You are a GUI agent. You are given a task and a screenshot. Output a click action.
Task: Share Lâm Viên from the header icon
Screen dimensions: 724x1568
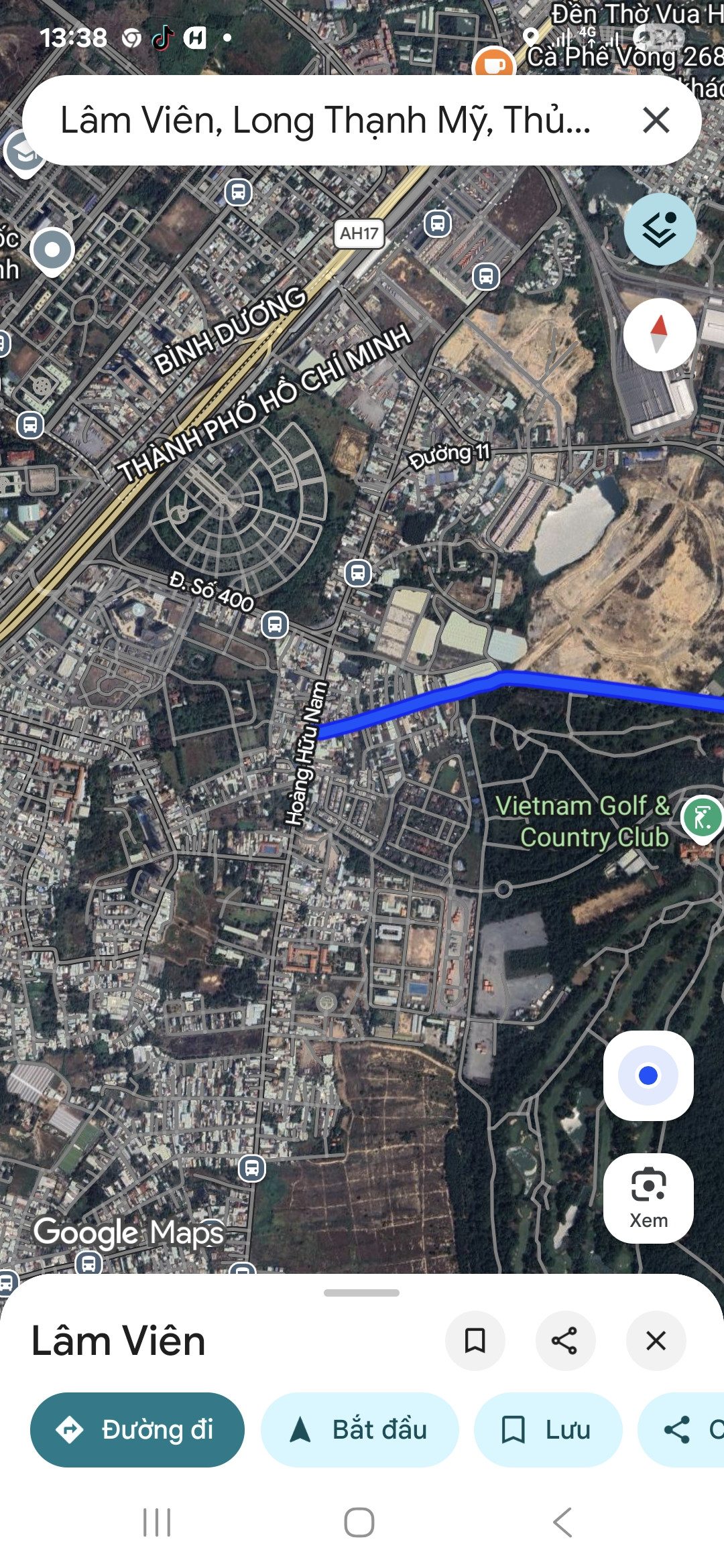(565, 1341)
